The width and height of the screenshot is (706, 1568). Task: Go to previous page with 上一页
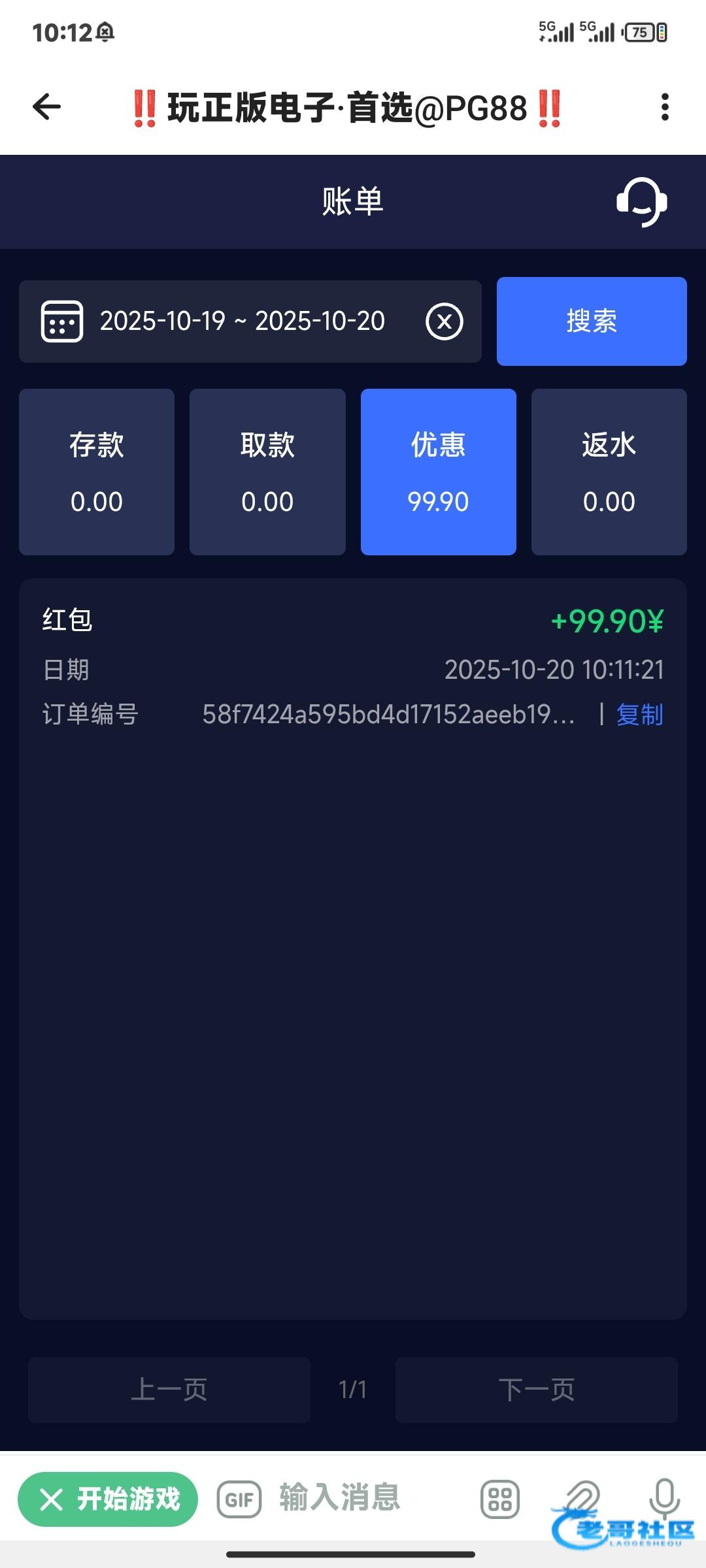[169, 1390]
